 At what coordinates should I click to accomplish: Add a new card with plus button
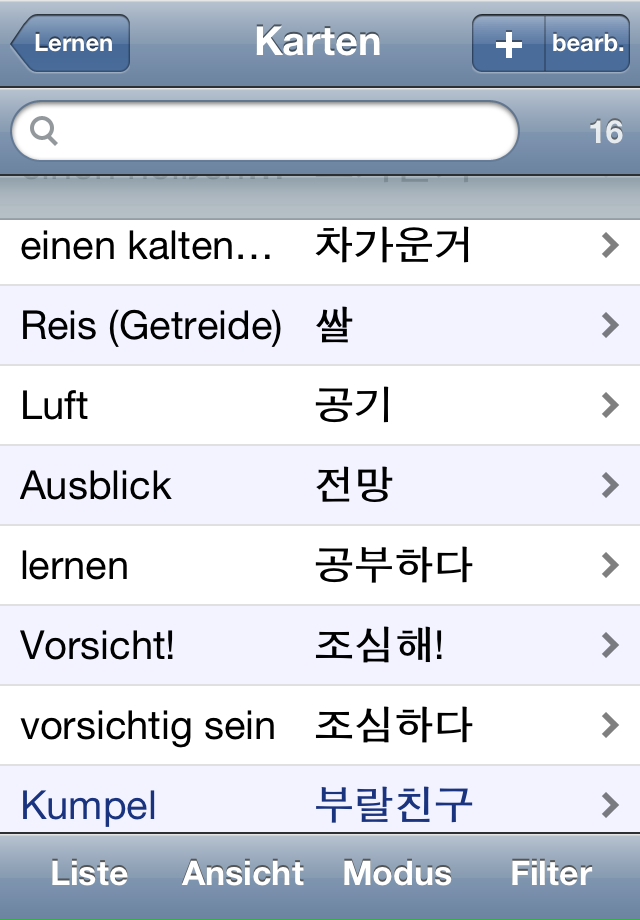tap(509, 44)
